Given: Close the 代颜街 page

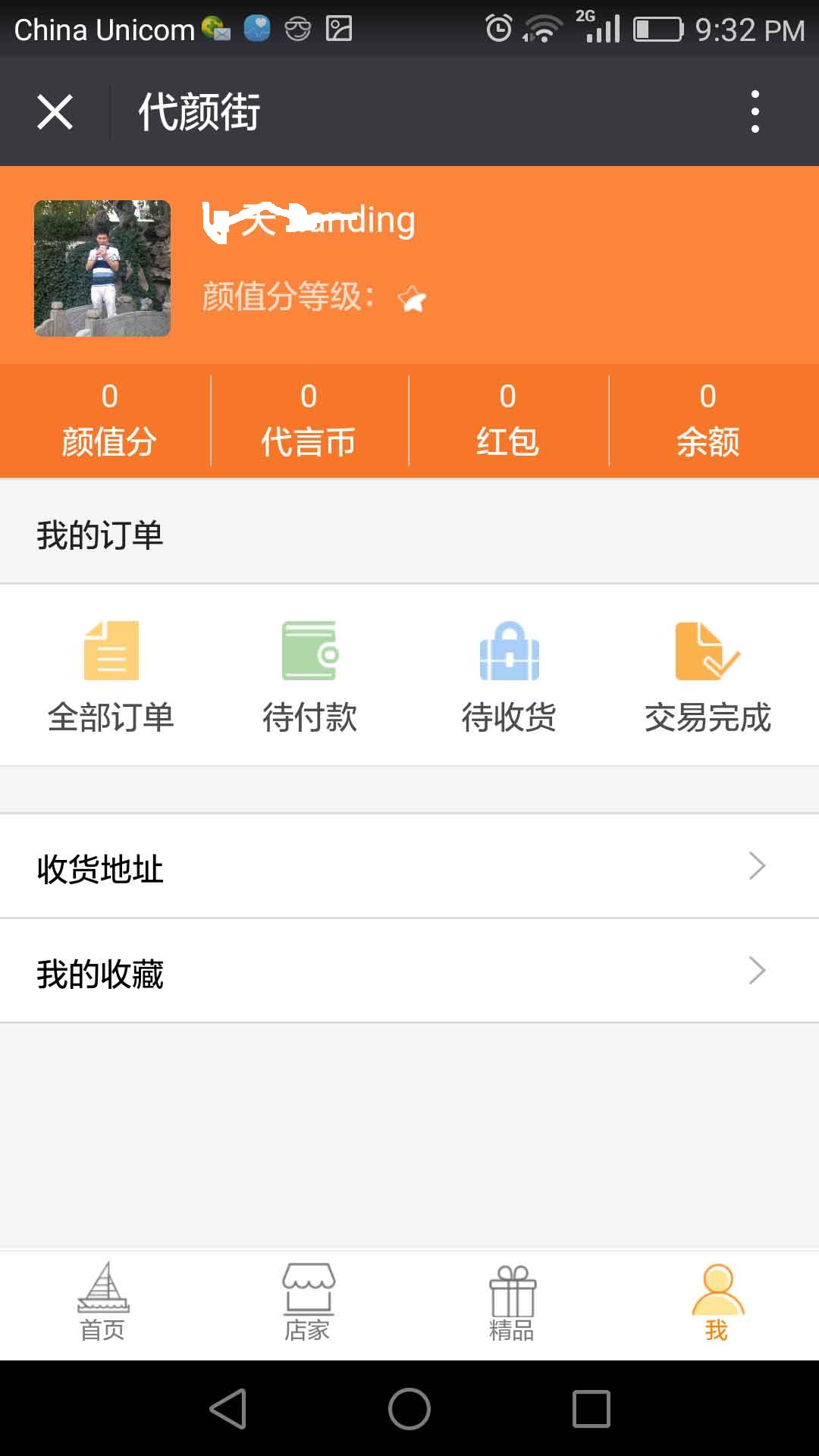Looking at the screenshot, I should click(55, 112).
